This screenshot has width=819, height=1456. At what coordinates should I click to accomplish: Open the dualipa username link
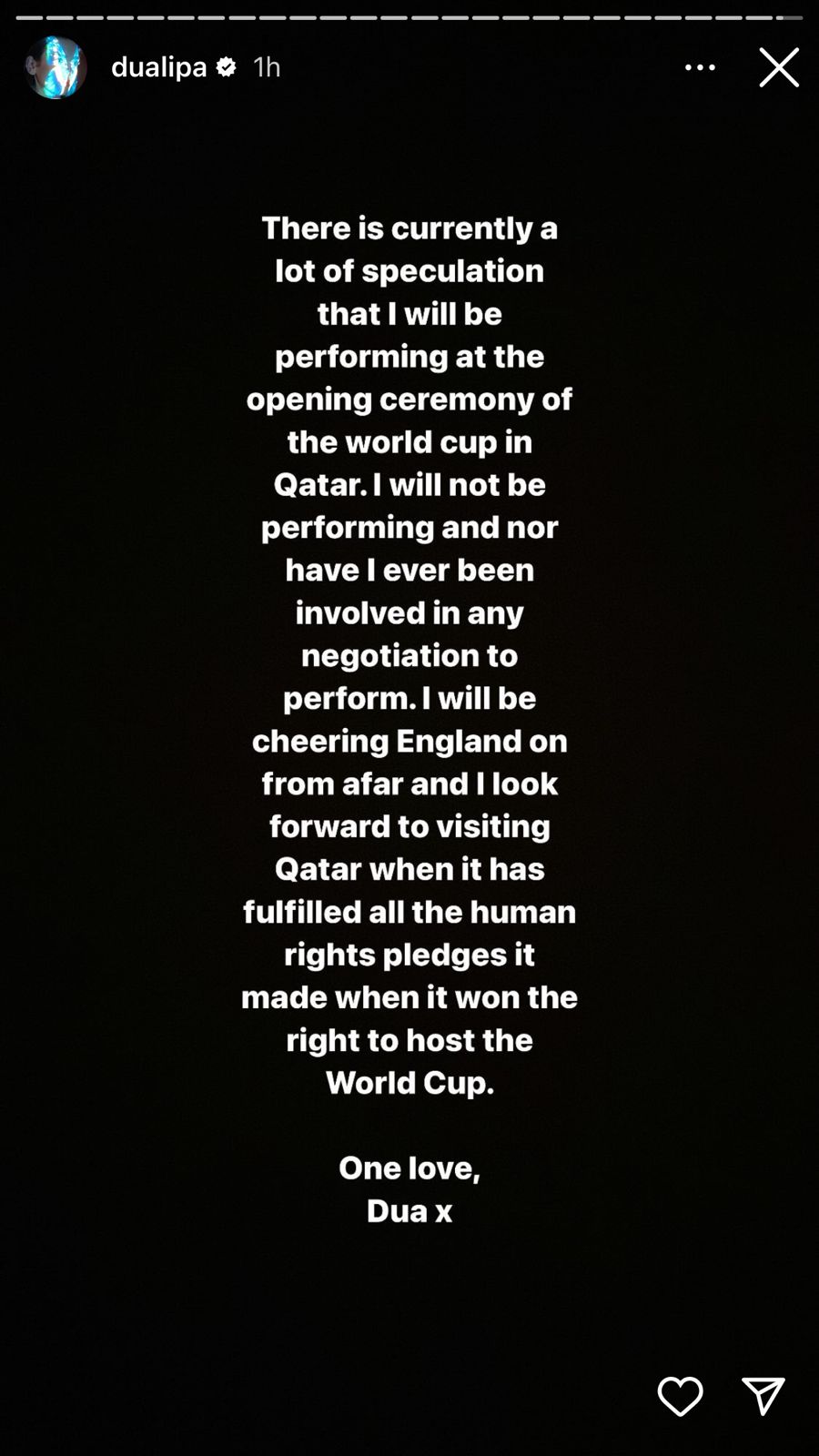click(158, 67)
